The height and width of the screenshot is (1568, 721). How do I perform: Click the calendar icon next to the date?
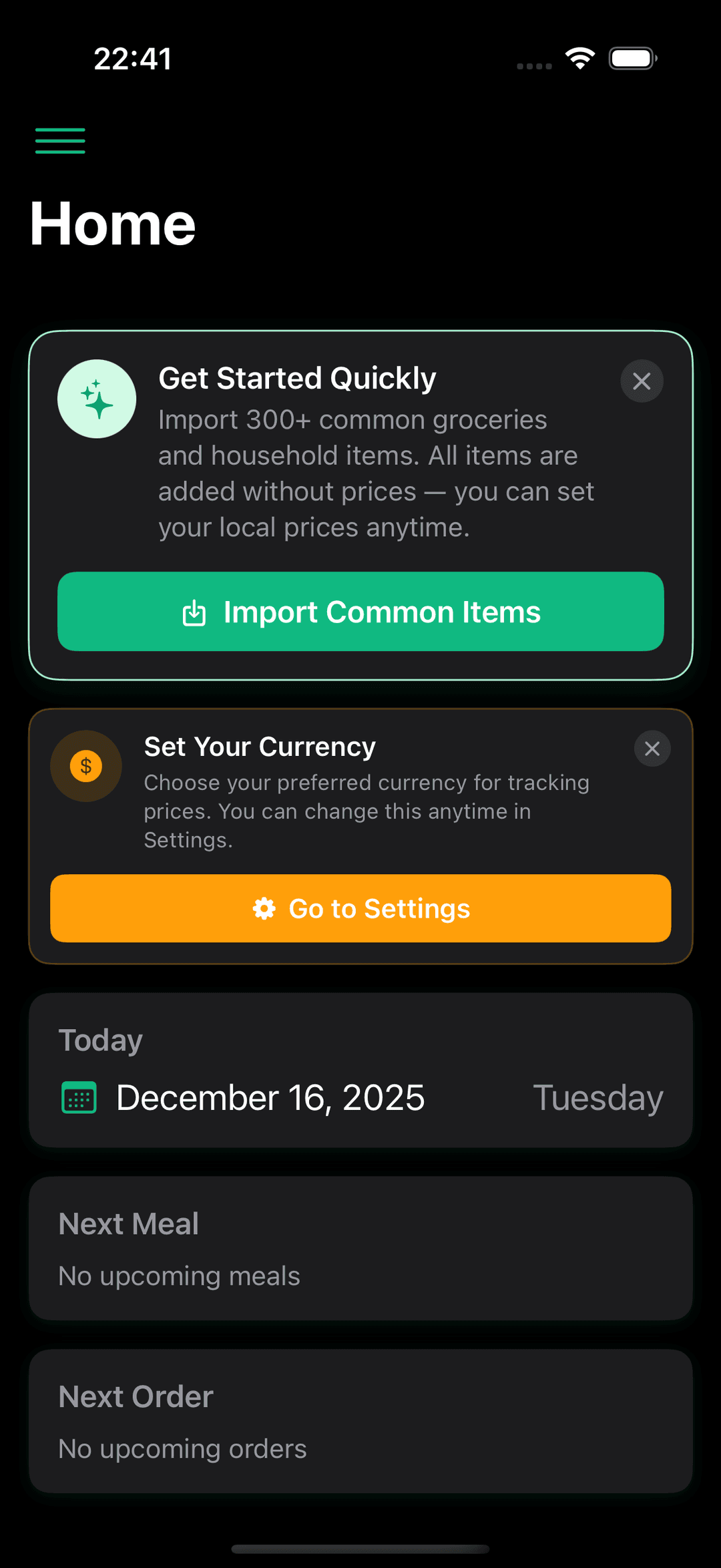79,1097
